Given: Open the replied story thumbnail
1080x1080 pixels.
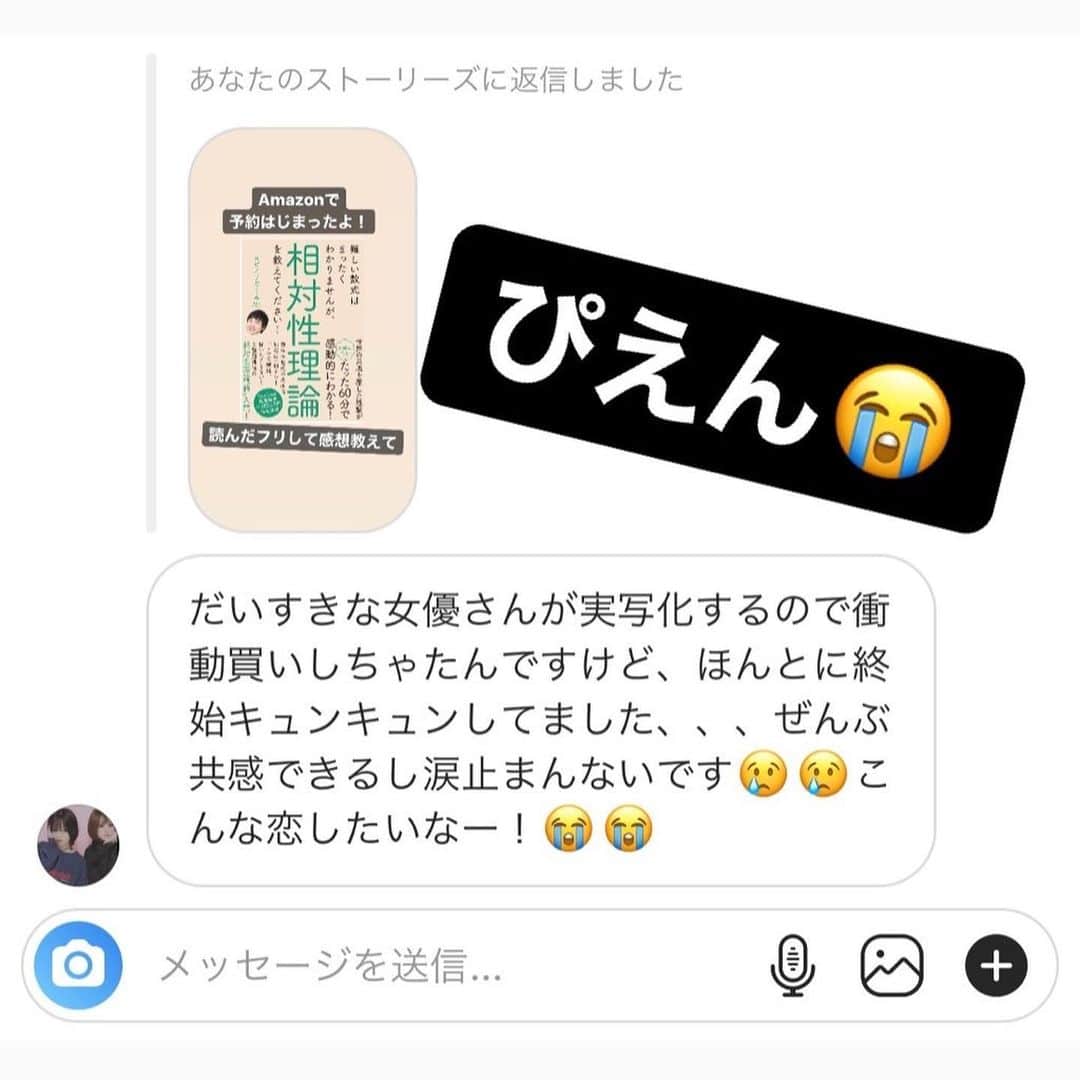Looking at the screenshot, I should point(302,330).
